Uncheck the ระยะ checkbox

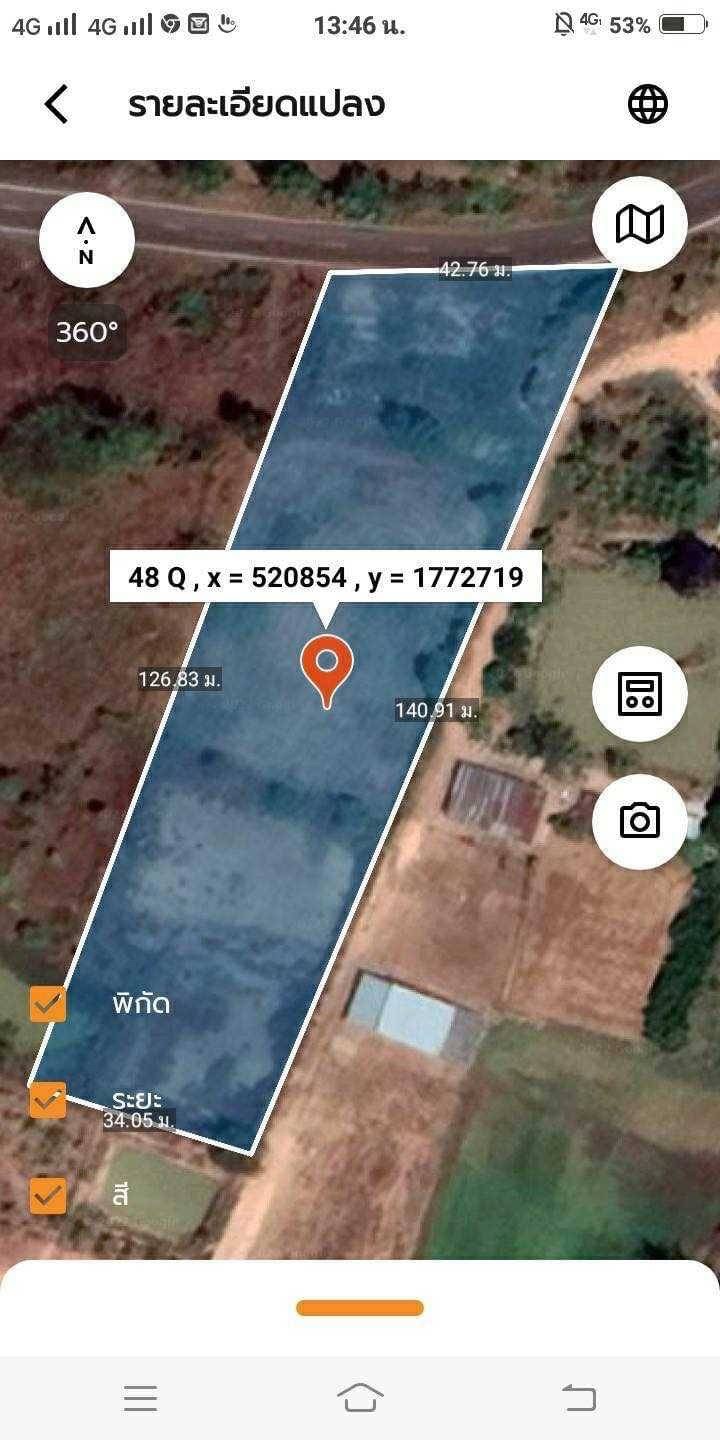click(48, 1100)
